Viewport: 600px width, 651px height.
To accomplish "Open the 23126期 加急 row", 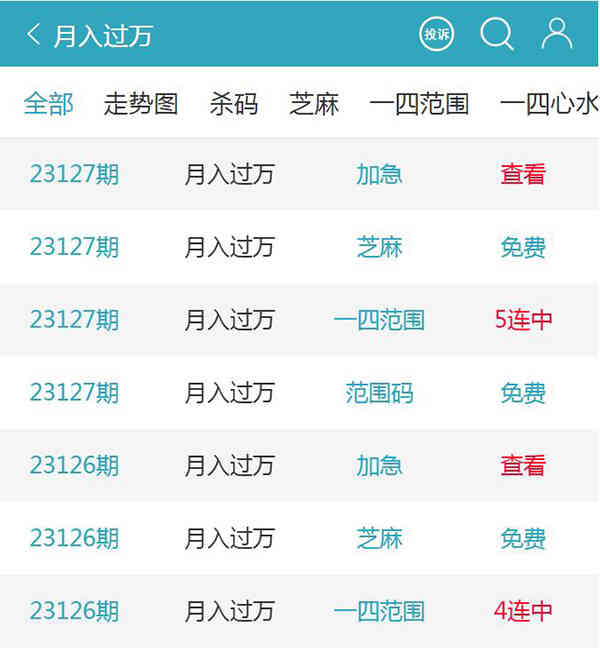I will [300, 465].
